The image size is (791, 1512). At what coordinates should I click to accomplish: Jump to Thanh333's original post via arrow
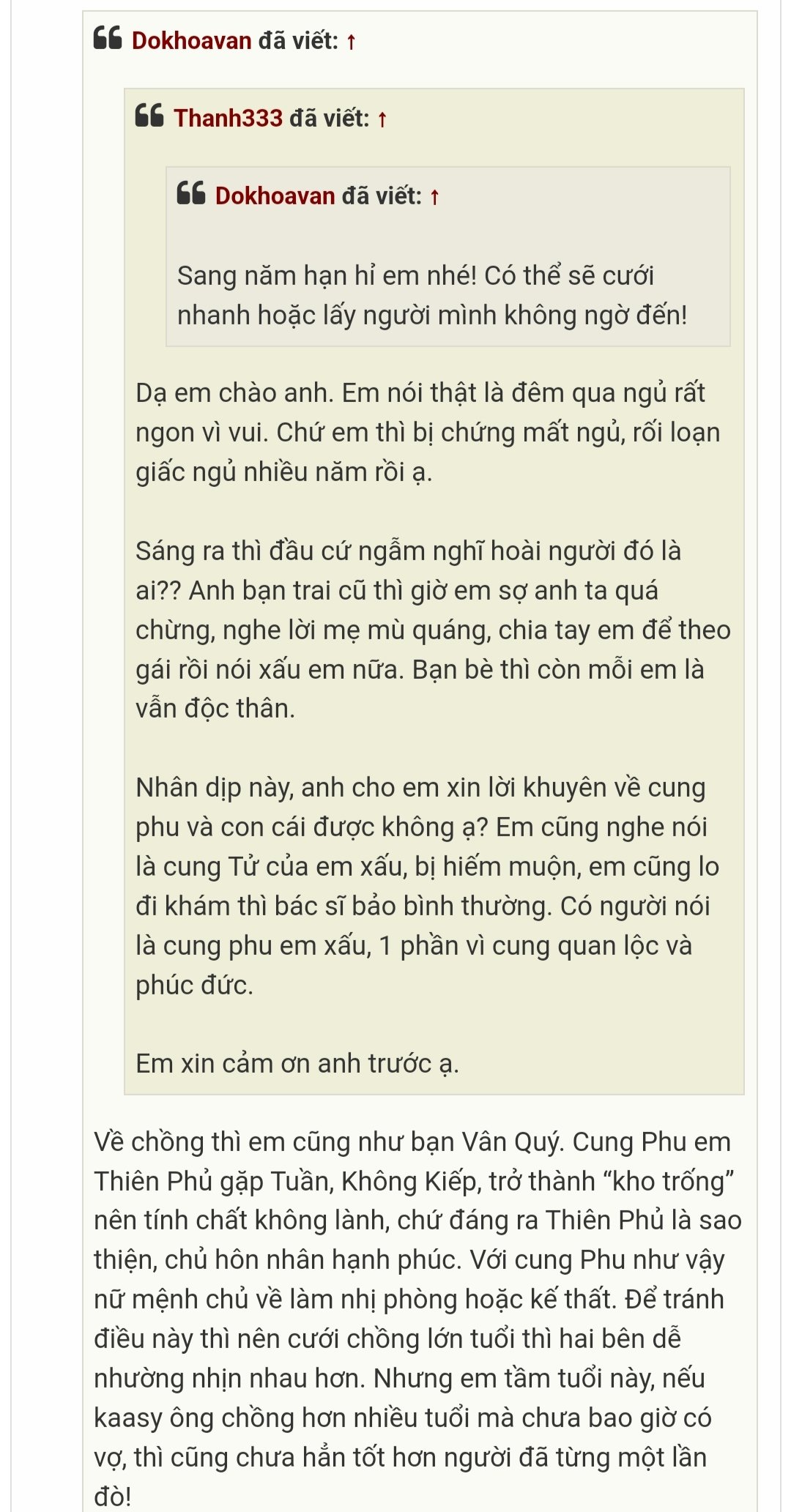382,119
